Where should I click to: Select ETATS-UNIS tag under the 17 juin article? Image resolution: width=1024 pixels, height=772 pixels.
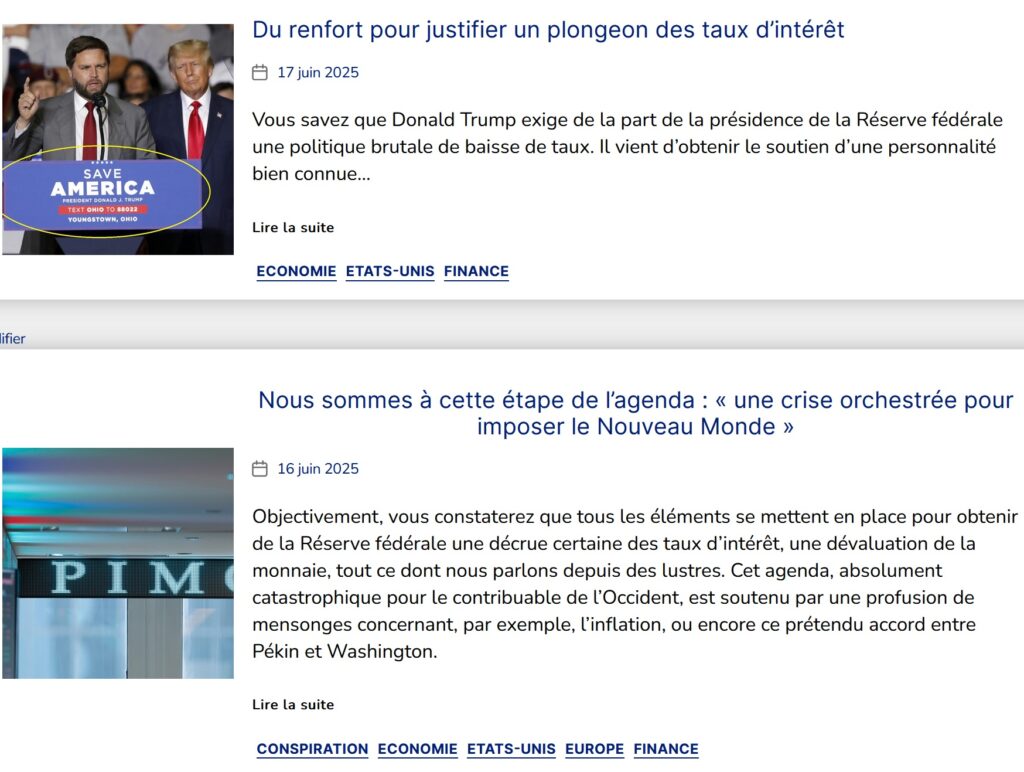click(x=390, y=271)
